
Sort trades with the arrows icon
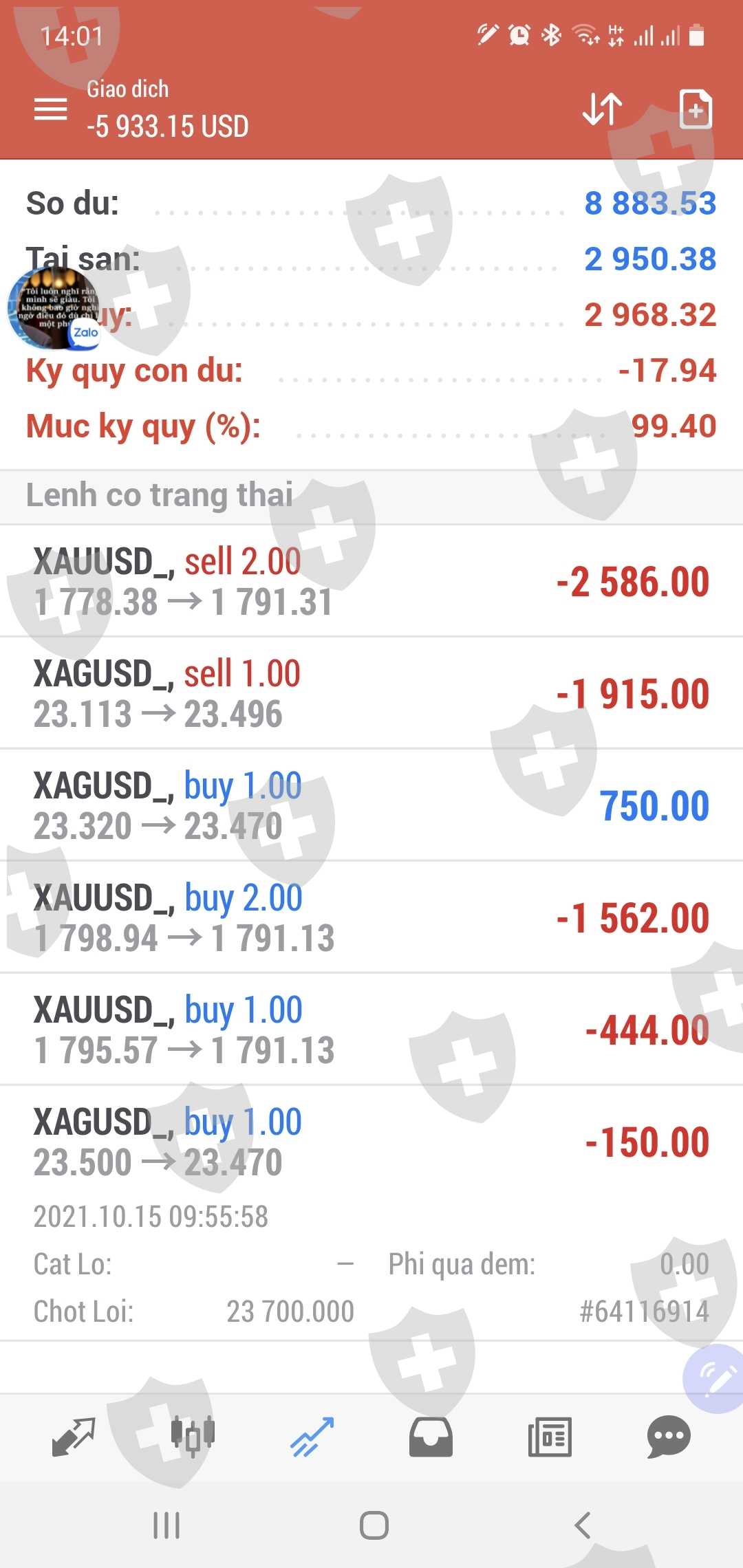602,109
